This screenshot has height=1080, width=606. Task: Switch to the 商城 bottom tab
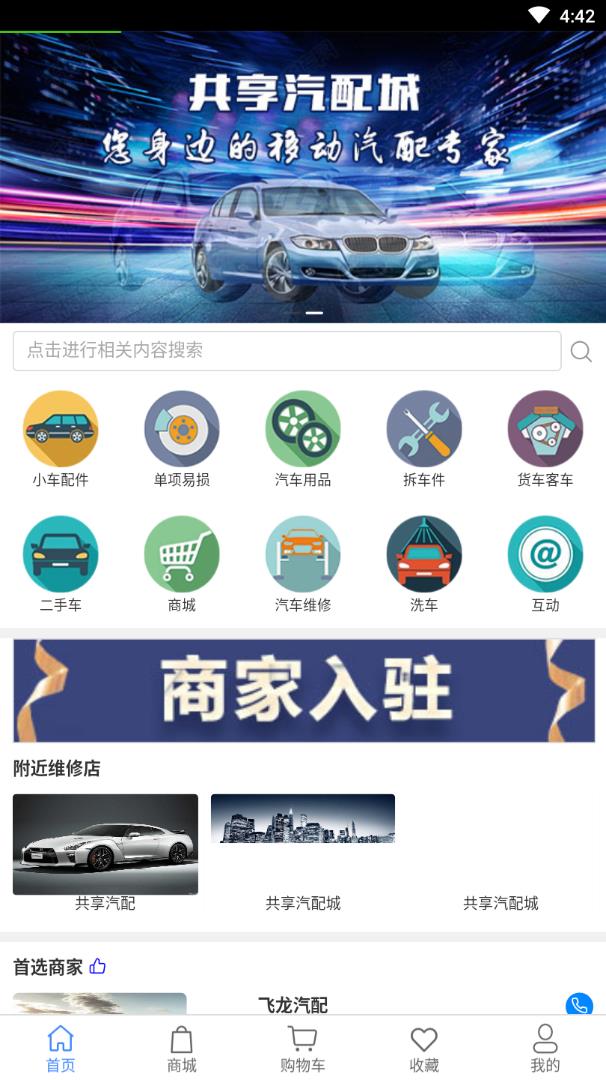pyautogui.click(x=182, y=1049)
